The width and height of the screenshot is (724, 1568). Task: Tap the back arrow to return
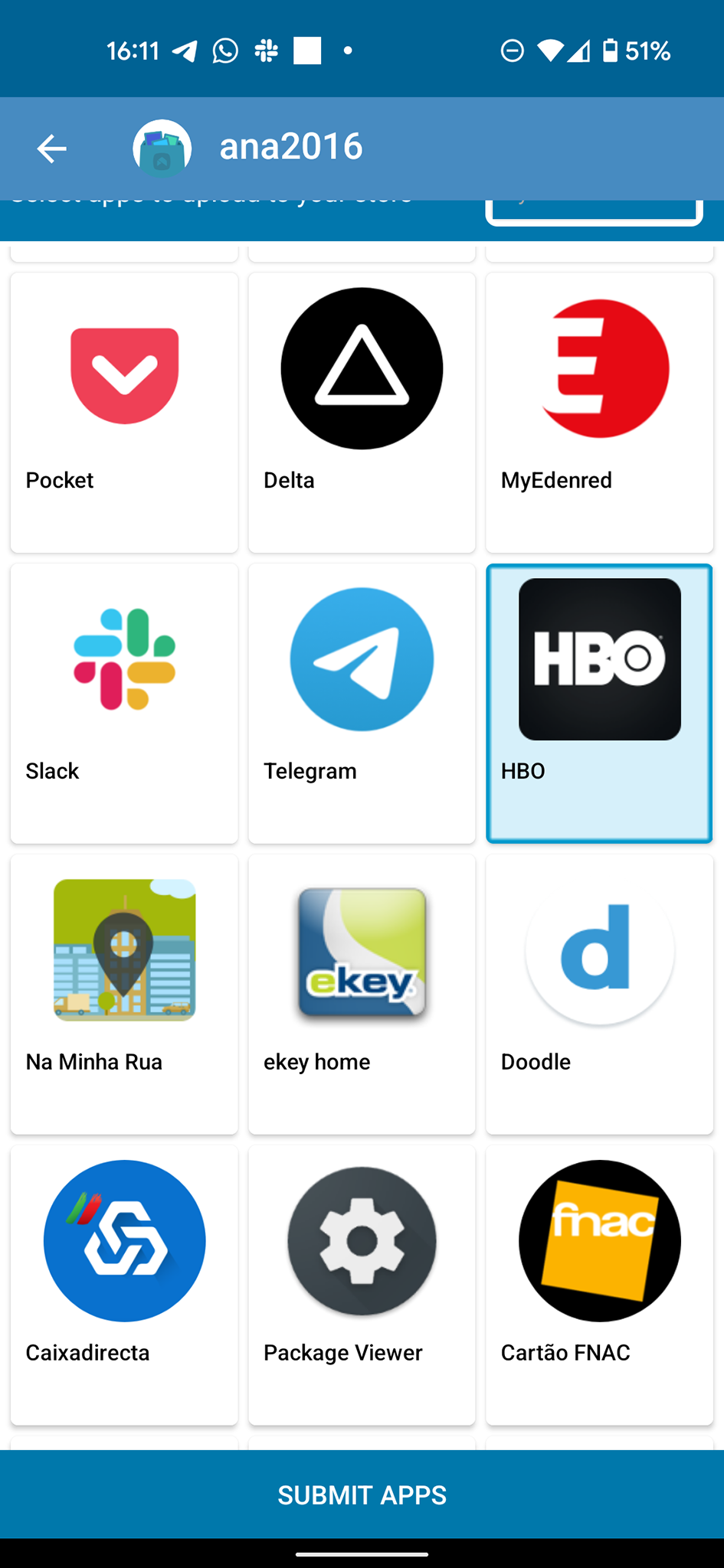click(51, 148)
